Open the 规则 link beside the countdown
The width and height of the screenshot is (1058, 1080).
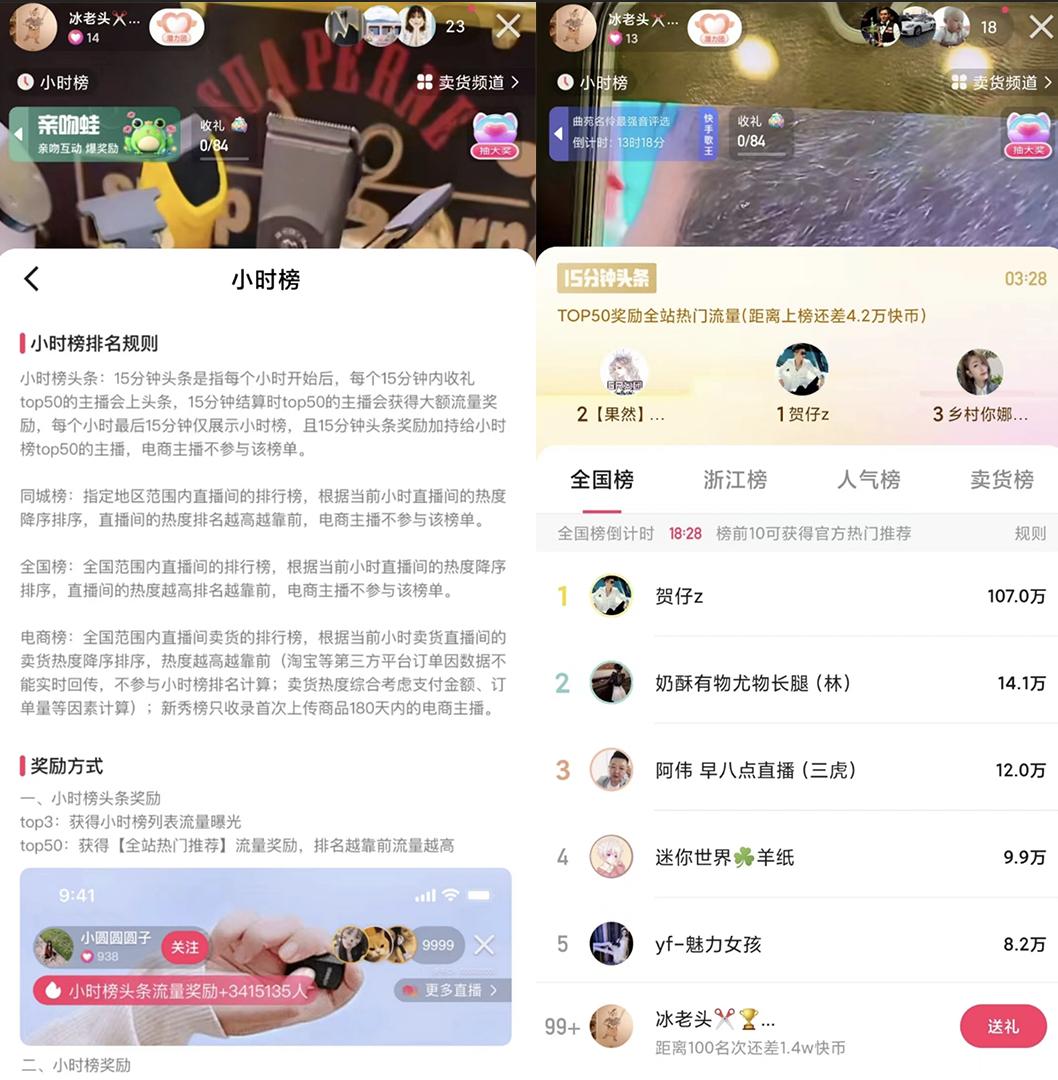1029,533
